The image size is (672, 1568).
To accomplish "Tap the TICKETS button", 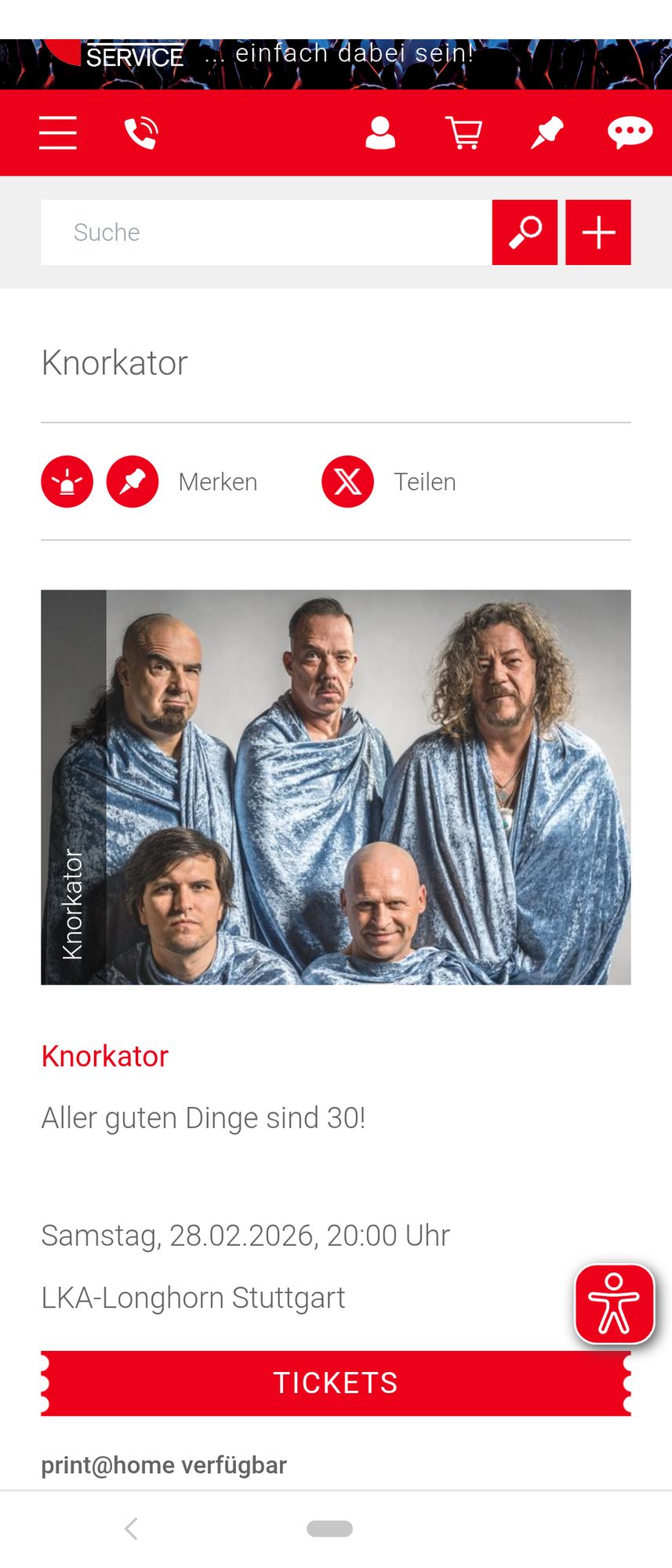I will (x=336, y=1383).
